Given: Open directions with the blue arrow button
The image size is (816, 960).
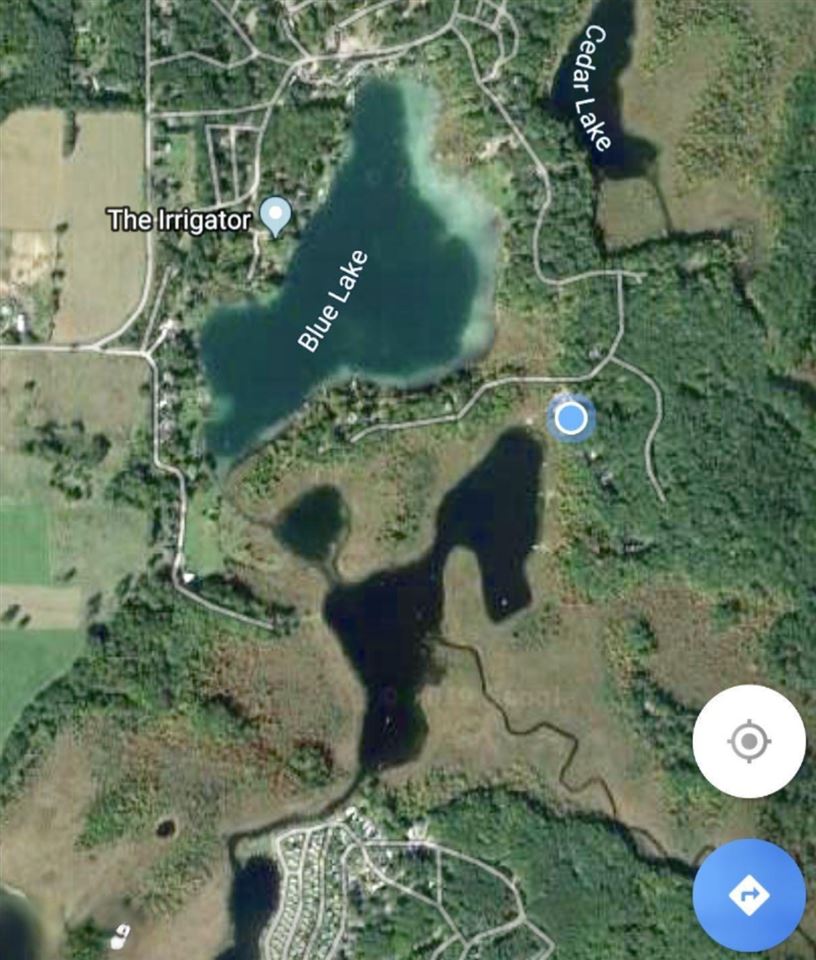Looking at the screenshot, I should (748, 894).
